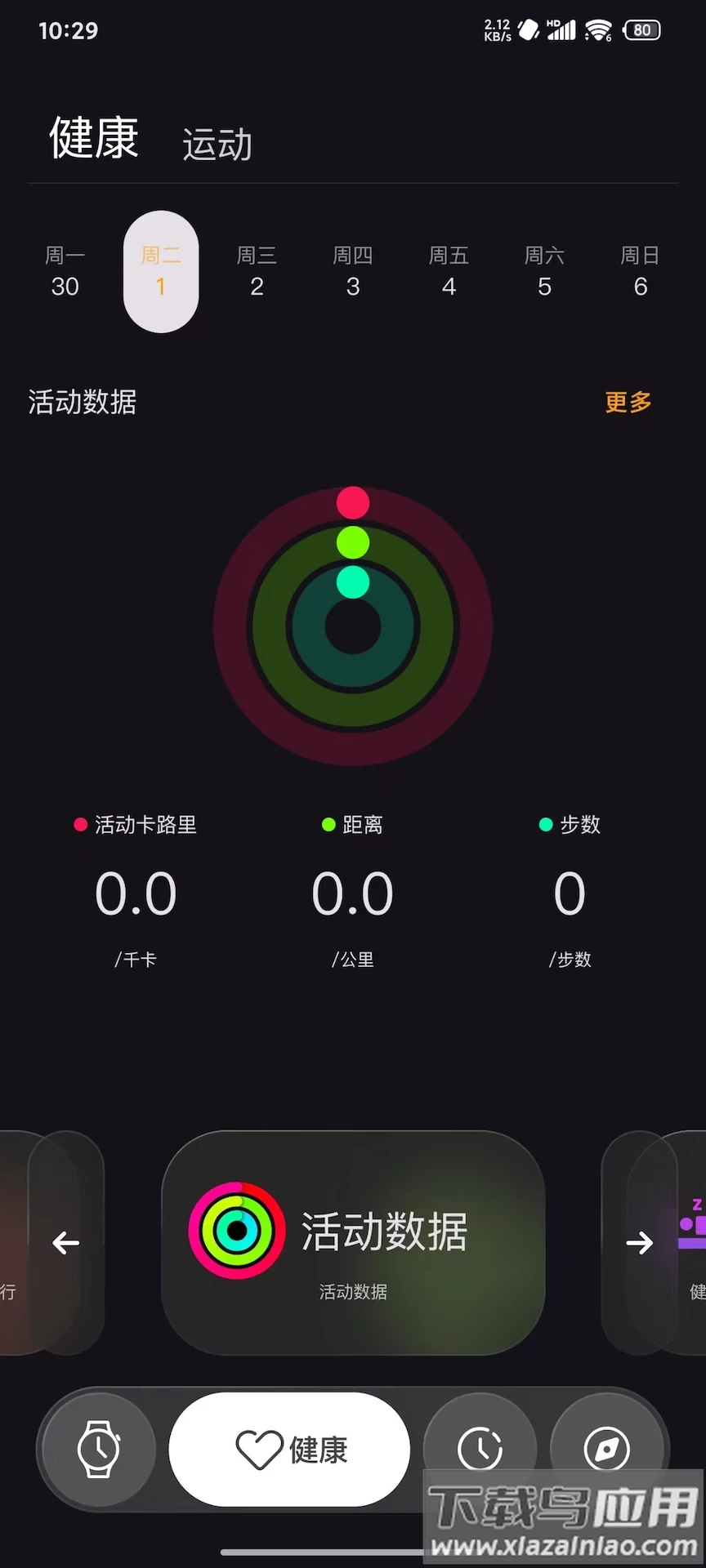This screenshot has width=706, height=1568.
Task: Open the compass discover tab
Action: [x=607, y=1449]
